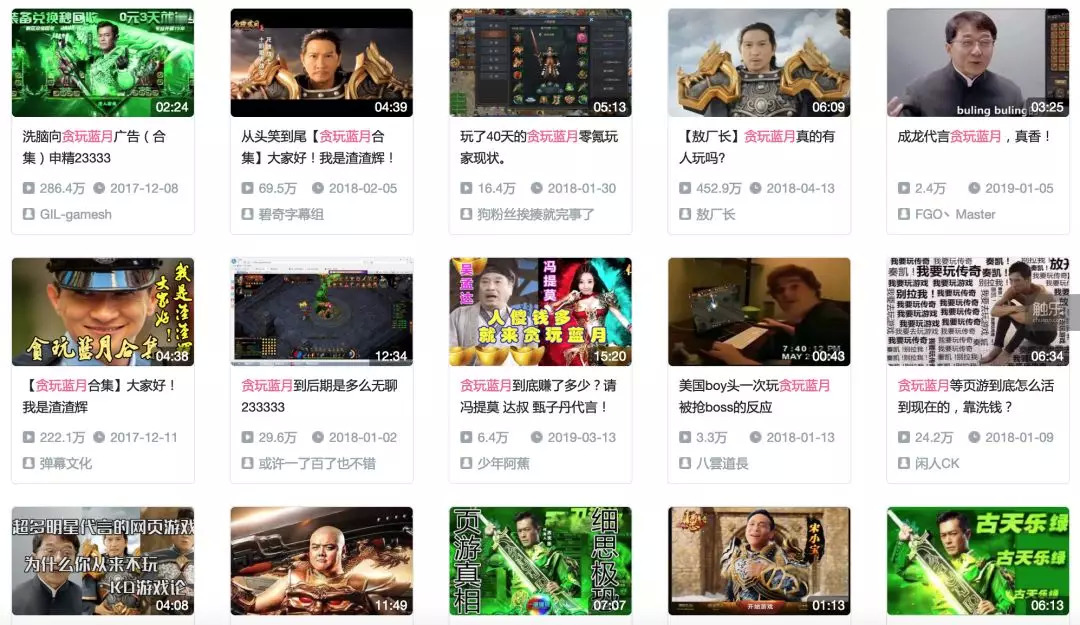Visit uploader GIL-gamesh's profile
Screen dimensions: 1080x625
(75, 214)
